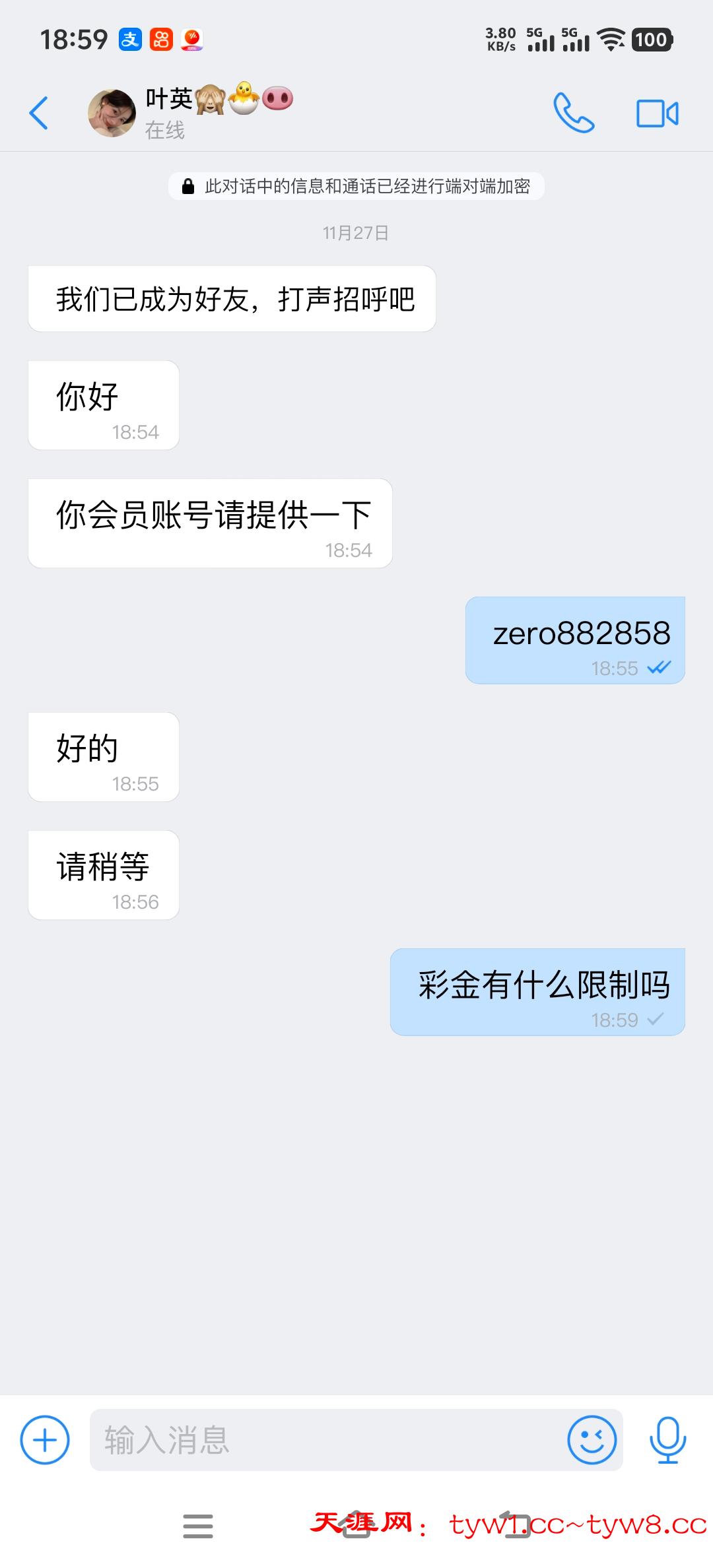
Task: Start a video call with 叶英
Action: 657,114
